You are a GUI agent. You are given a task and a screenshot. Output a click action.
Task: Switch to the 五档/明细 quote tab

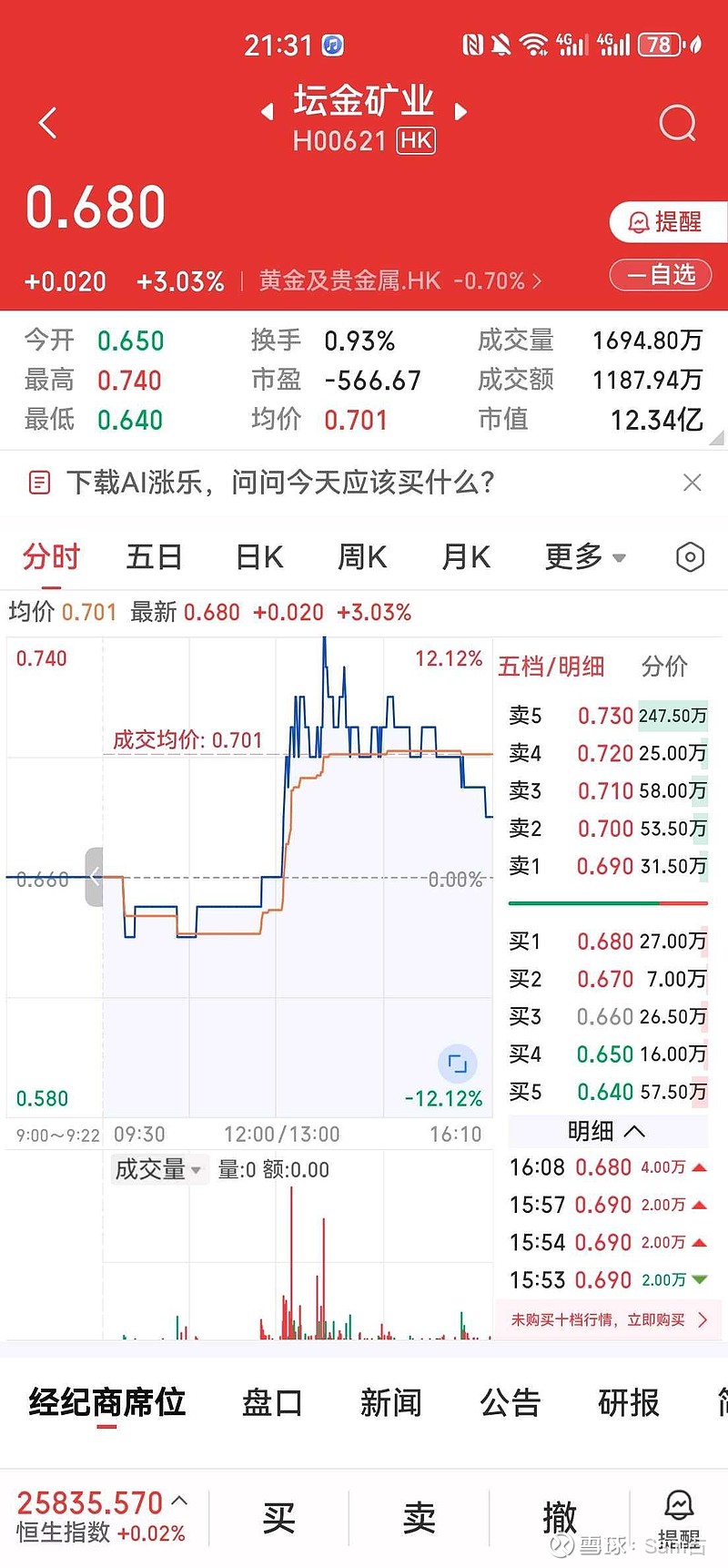tap(552, 667)
